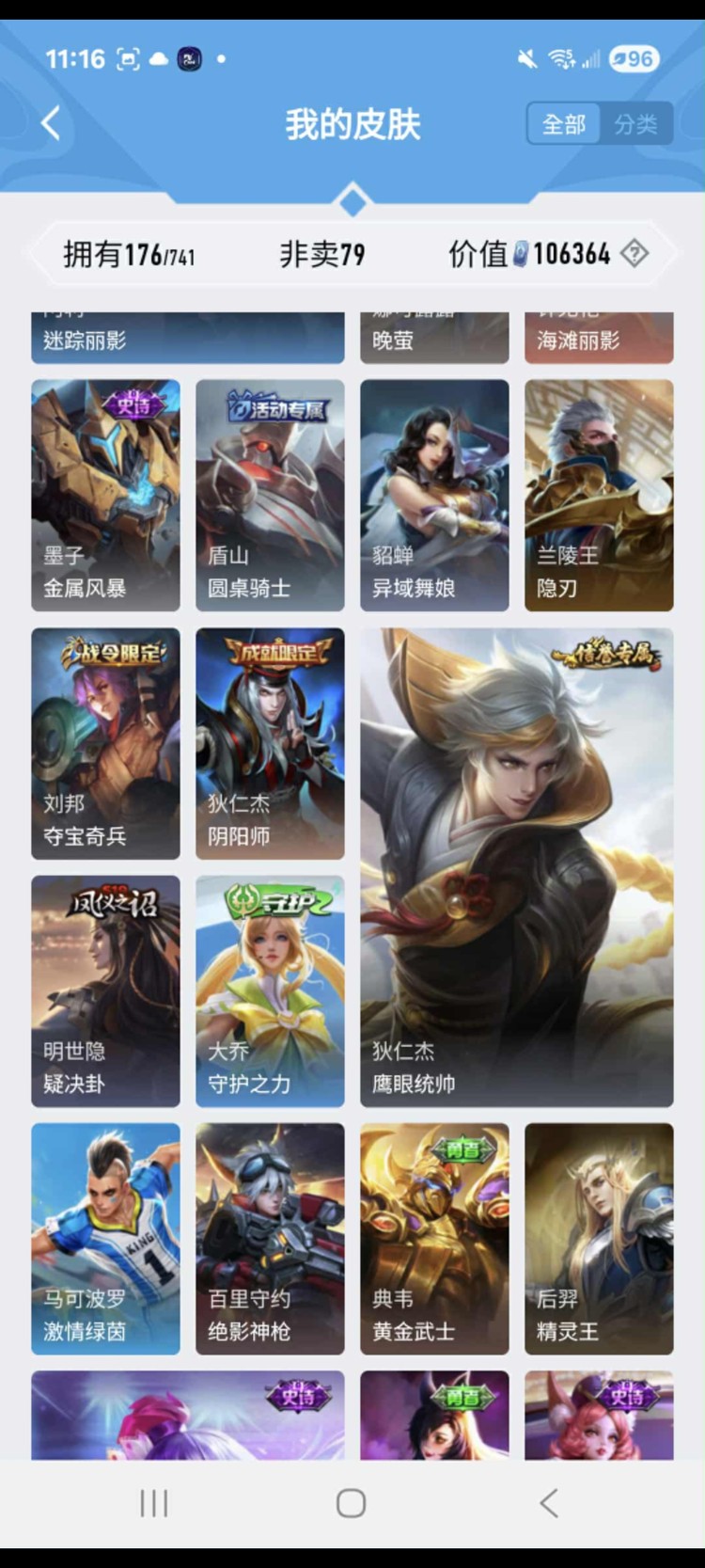The height and width of the screenshot is (1568, 705).
Task: Tap the back arrow to leave 我的皮肤
Action: (x=50, y=123)
